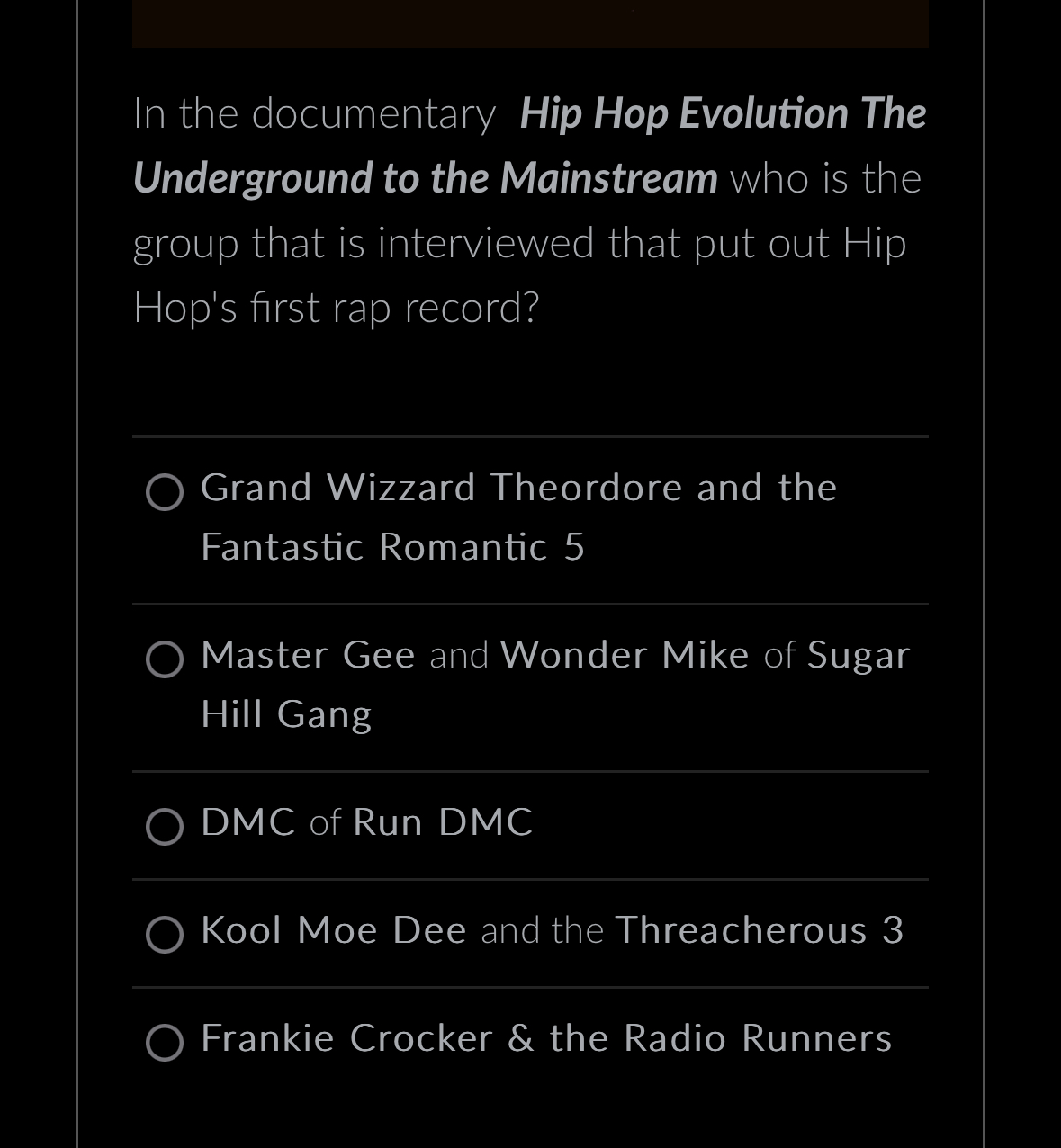Click the second answer choice row

coord(530,684)
